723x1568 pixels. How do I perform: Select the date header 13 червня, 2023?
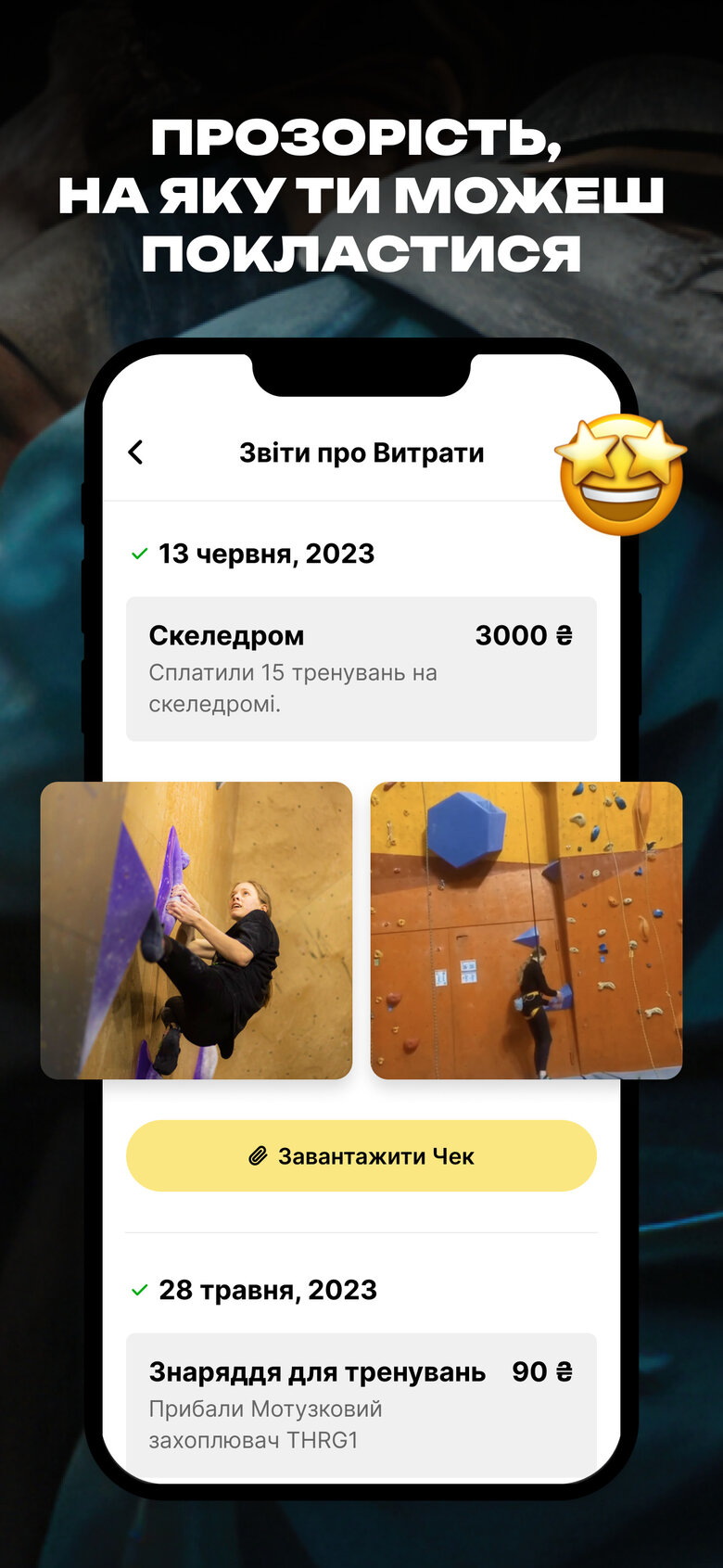coord(266,553)
